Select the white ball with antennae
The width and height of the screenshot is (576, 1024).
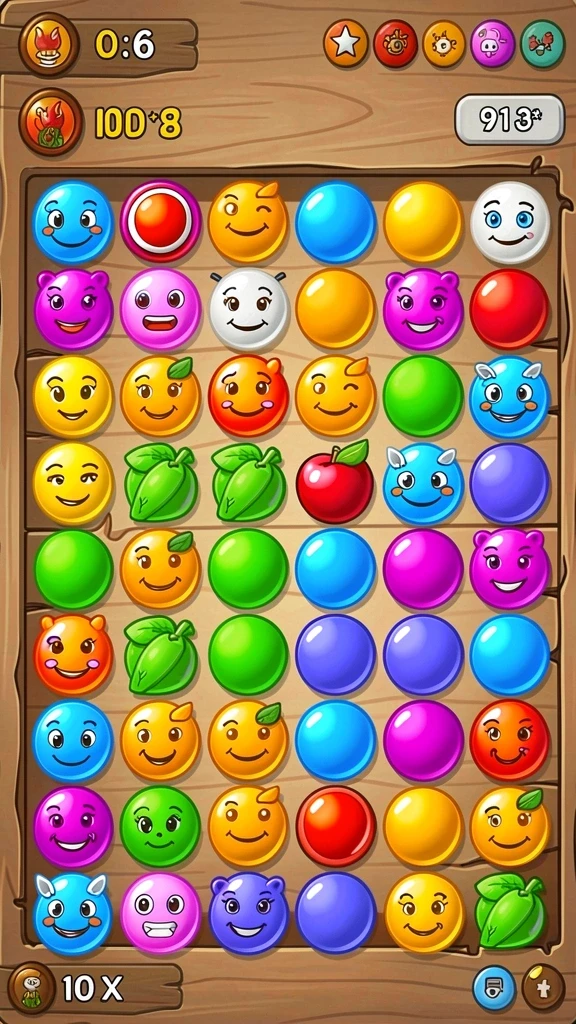tap(248, 309)
